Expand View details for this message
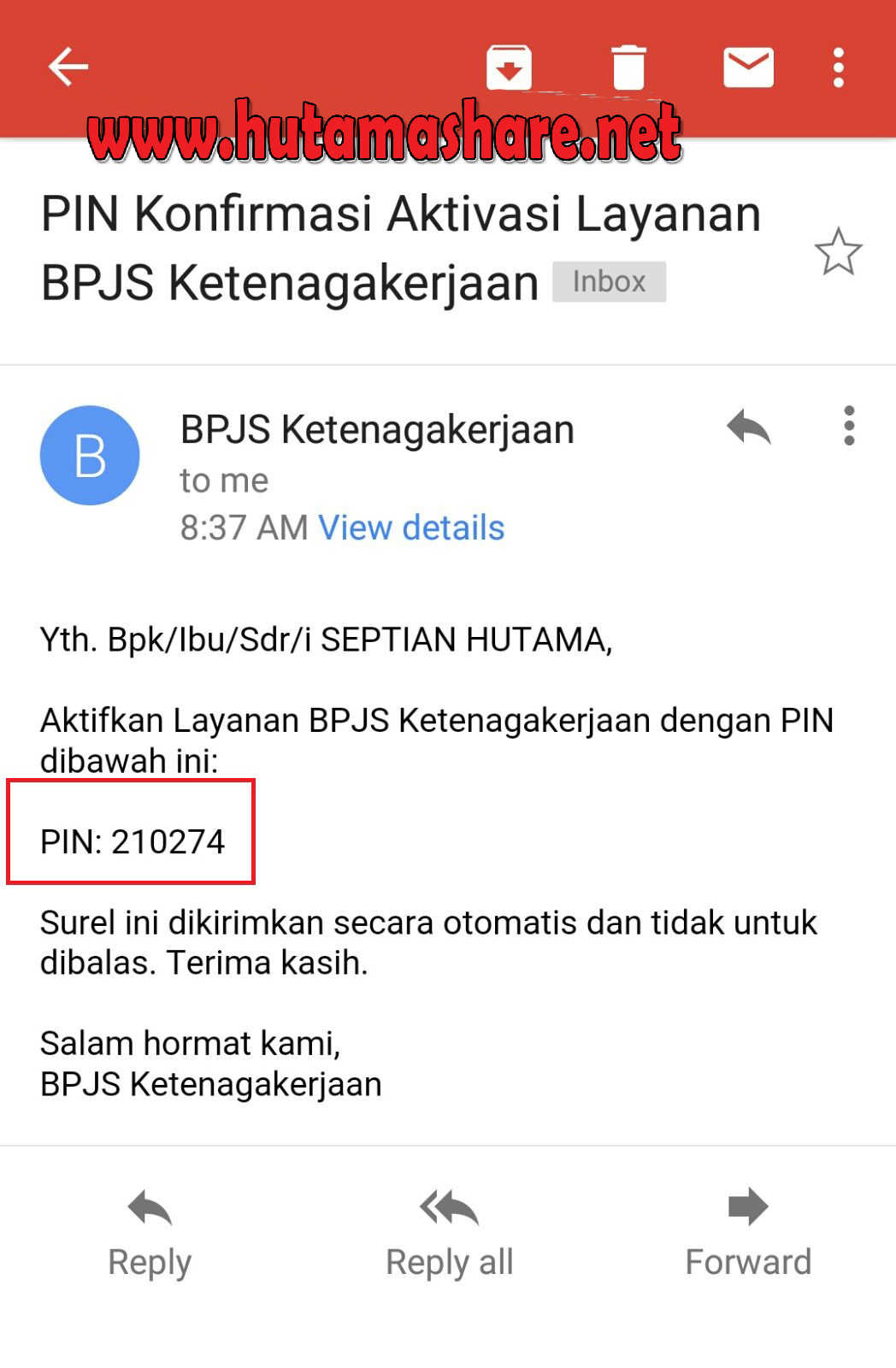The width and height of the screenshot is (896, 1368). (411, 528)
